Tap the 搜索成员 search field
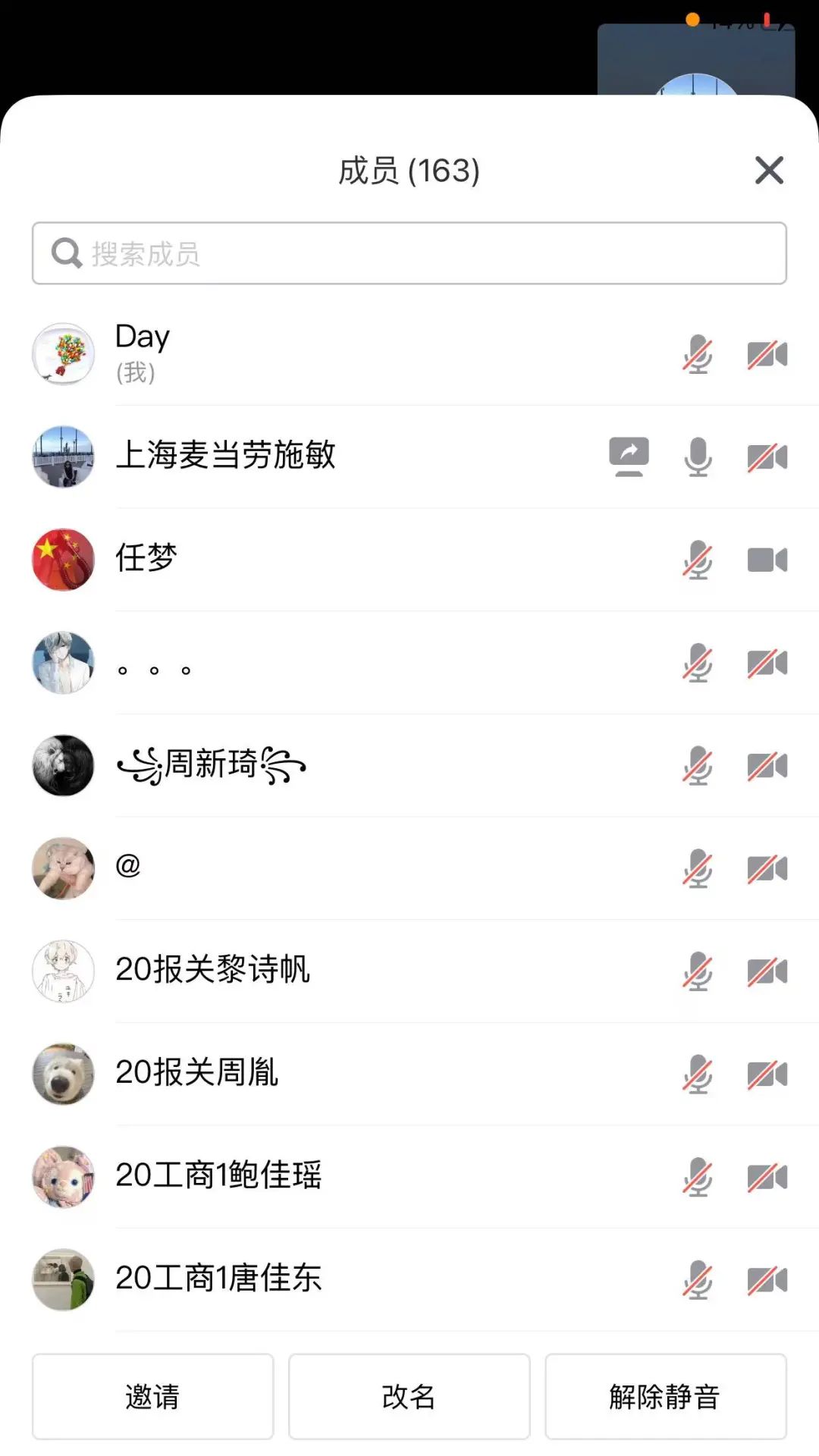Image resolution: width=819 pixels, height=1456 pixels. [409, 253]
